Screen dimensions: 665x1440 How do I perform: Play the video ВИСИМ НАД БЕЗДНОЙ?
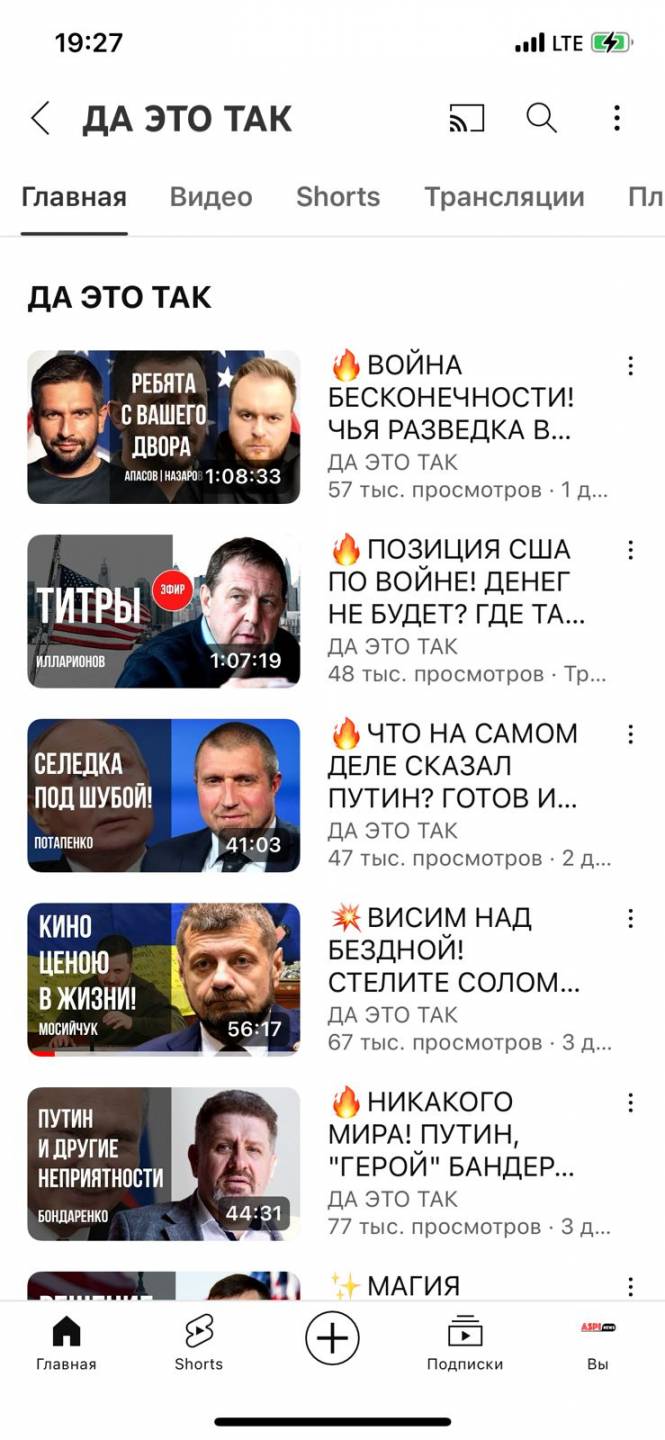(164, 979)
